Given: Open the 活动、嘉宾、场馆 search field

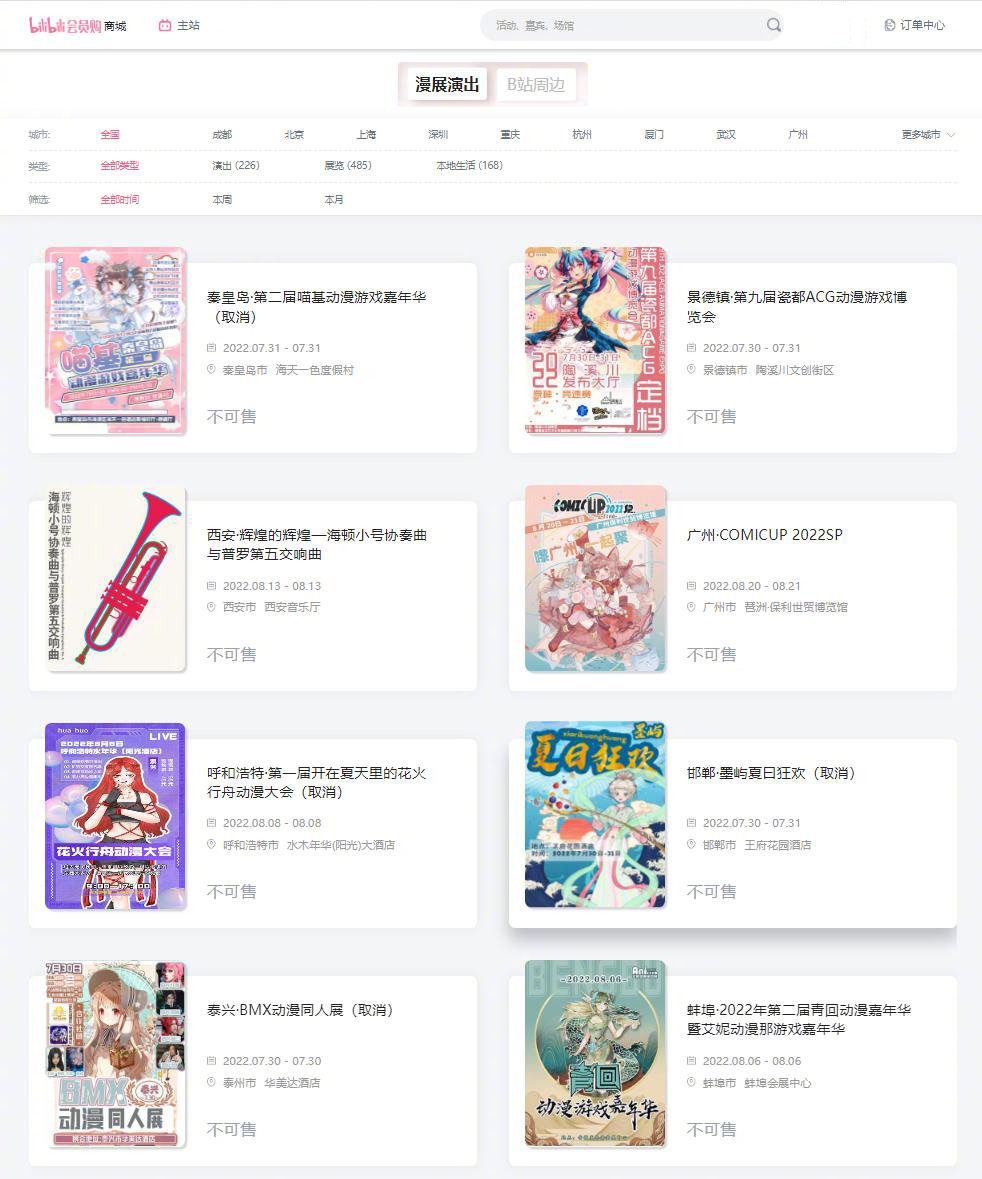Looking at the screenshot, I should 620,25.
